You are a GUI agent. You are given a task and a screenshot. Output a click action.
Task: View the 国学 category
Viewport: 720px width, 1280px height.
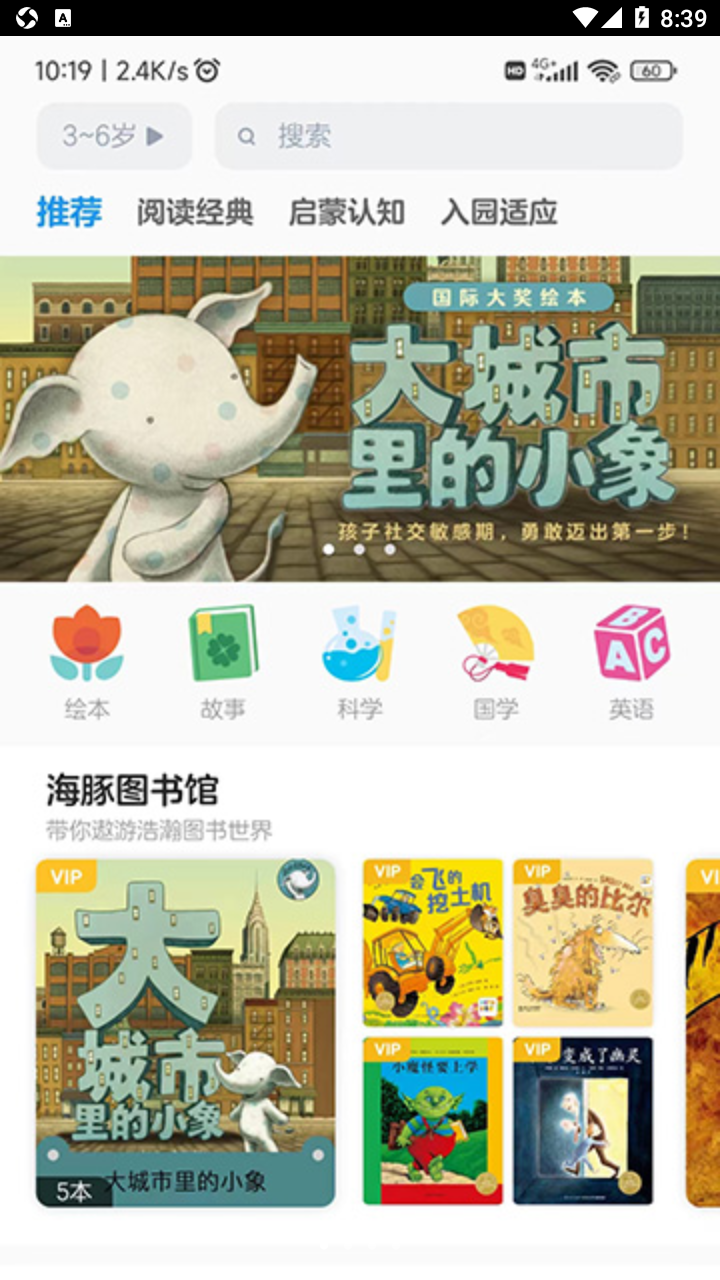(495, 662)
